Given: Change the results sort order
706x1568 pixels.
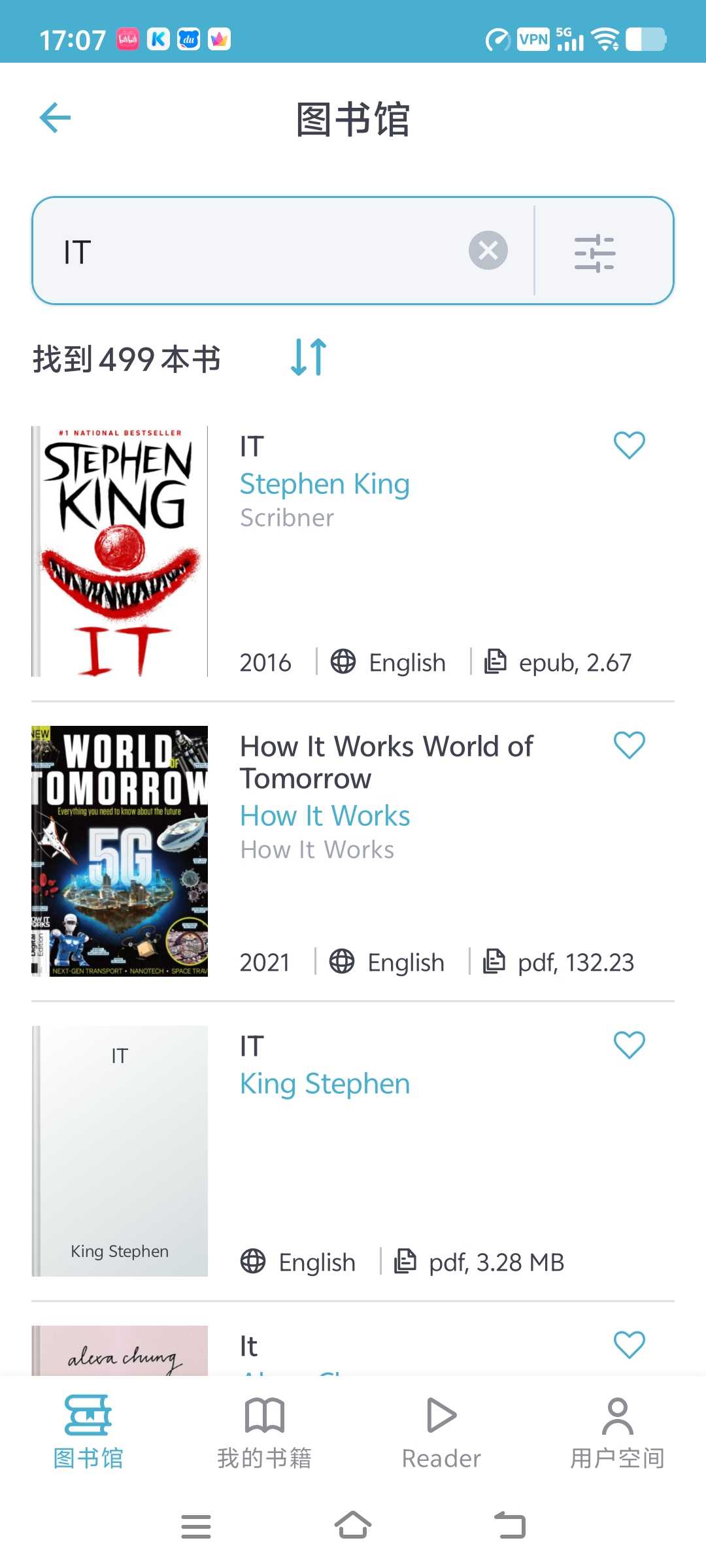Looking at the screenshot, I should 309,357.
